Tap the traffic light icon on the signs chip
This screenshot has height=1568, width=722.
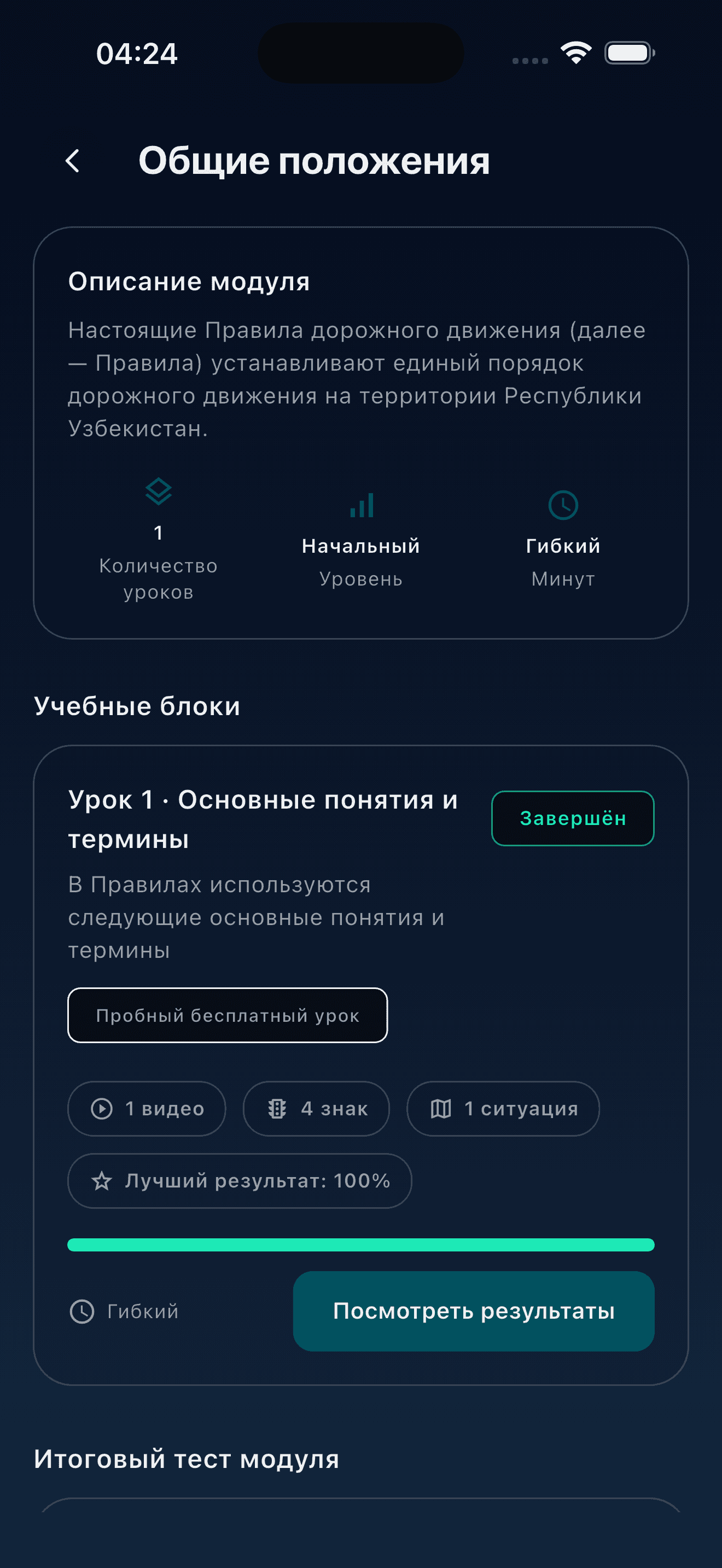tap(277, 1108)
